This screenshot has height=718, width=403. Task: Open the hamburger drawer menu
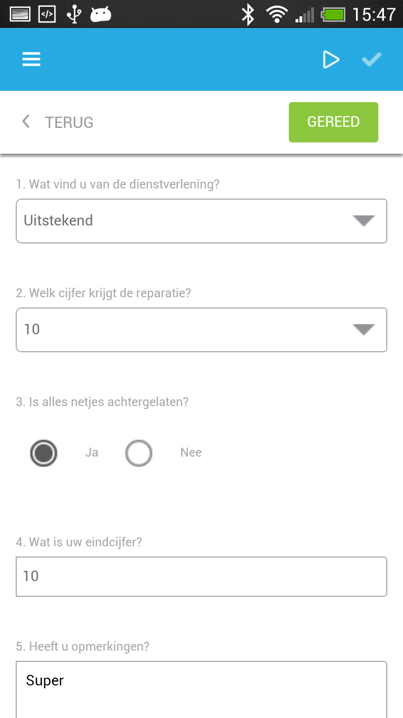click(x=31, y=60)
